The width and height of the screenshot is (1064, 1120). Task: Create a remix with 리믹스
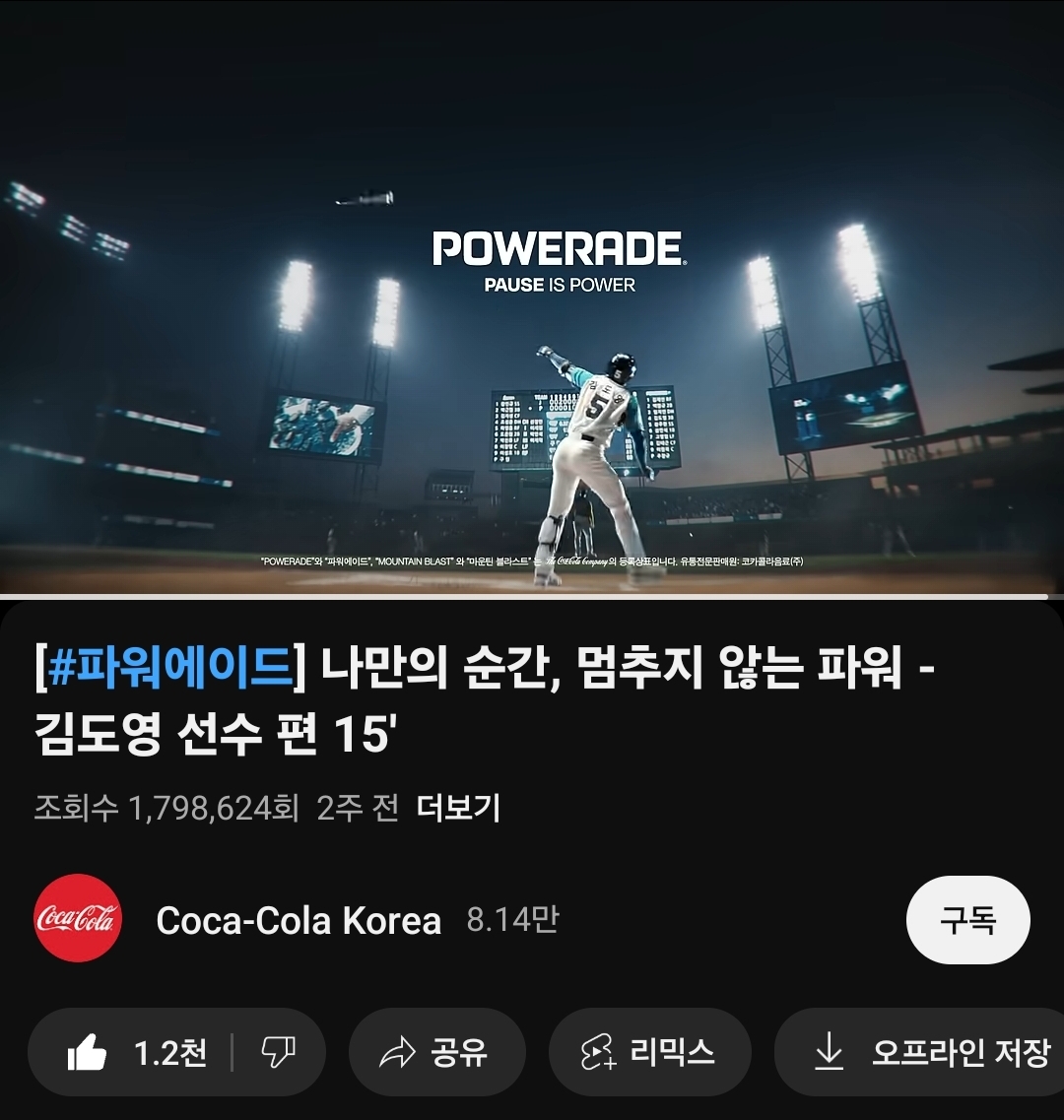tap(648, 1053)
